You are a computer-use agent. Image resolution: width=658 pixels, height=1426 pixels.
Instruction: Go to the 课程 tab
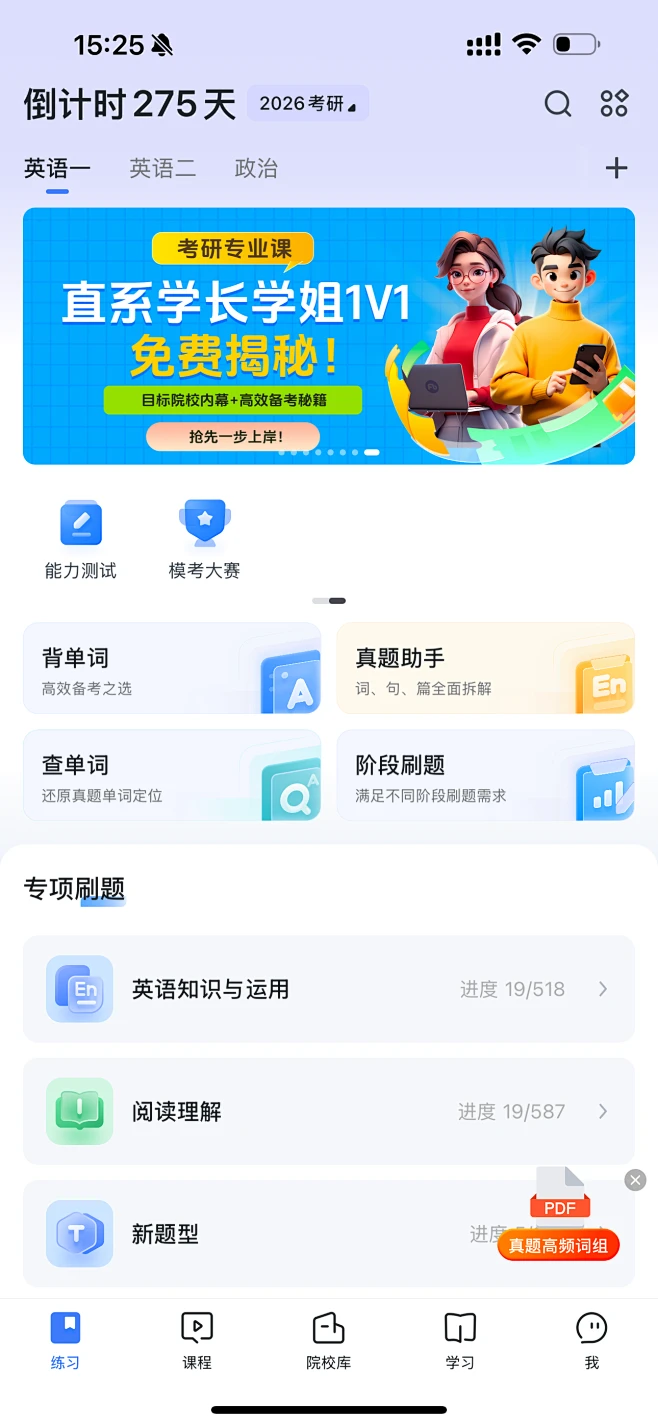tap(197, 1340)
